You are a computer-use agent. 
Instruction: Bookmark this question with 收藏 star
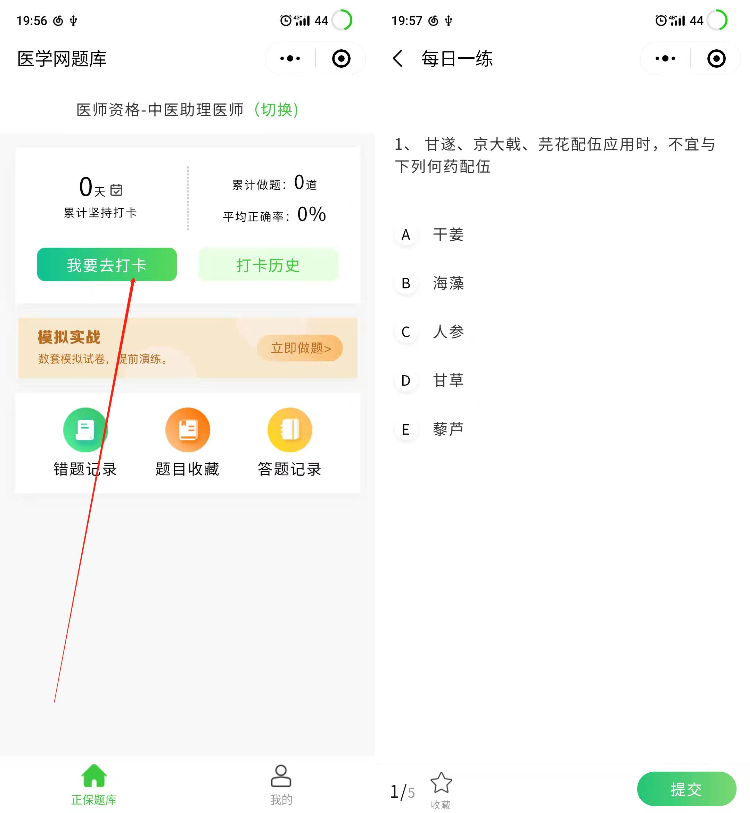click(441, 787)
